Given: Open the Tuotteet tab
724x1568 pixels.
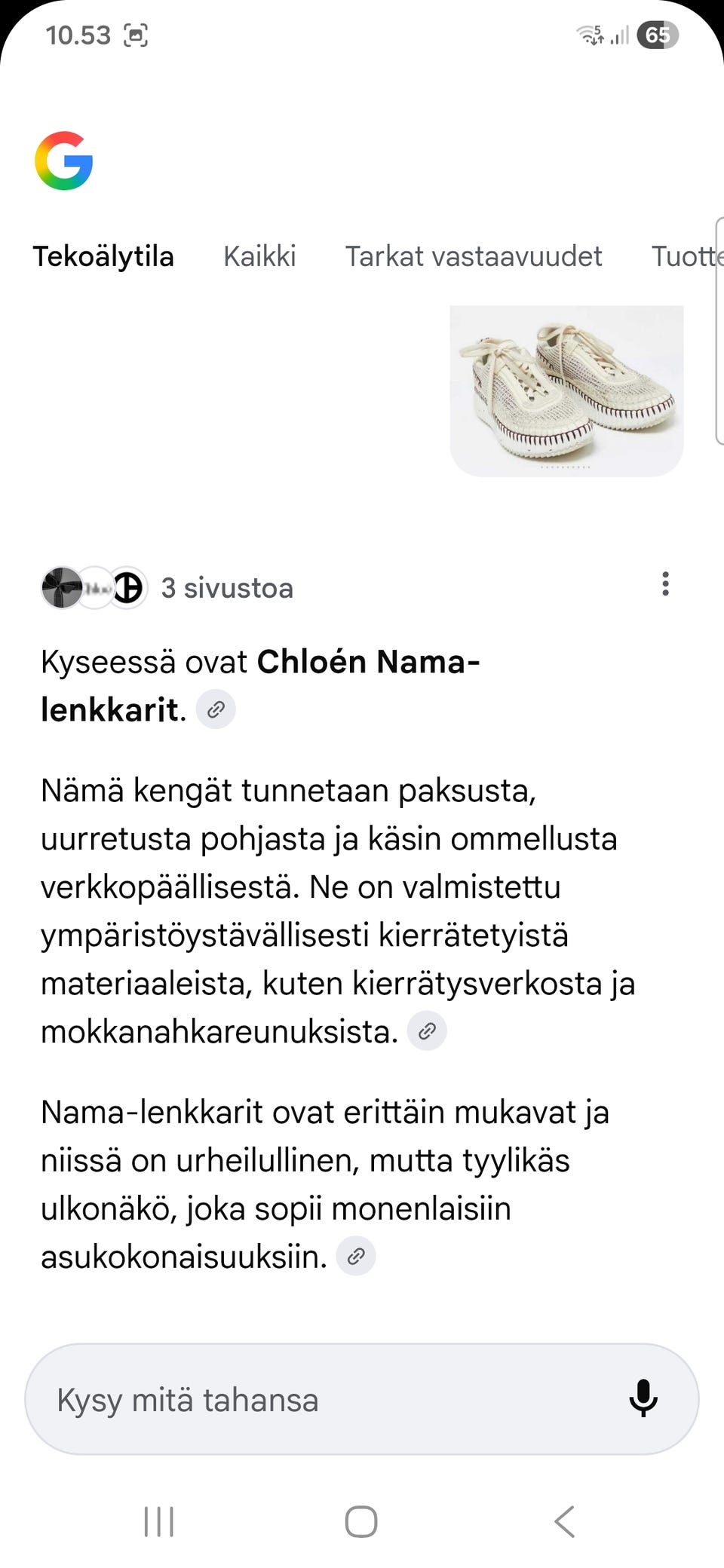Looking at the screenshot, I should [686, 256].
